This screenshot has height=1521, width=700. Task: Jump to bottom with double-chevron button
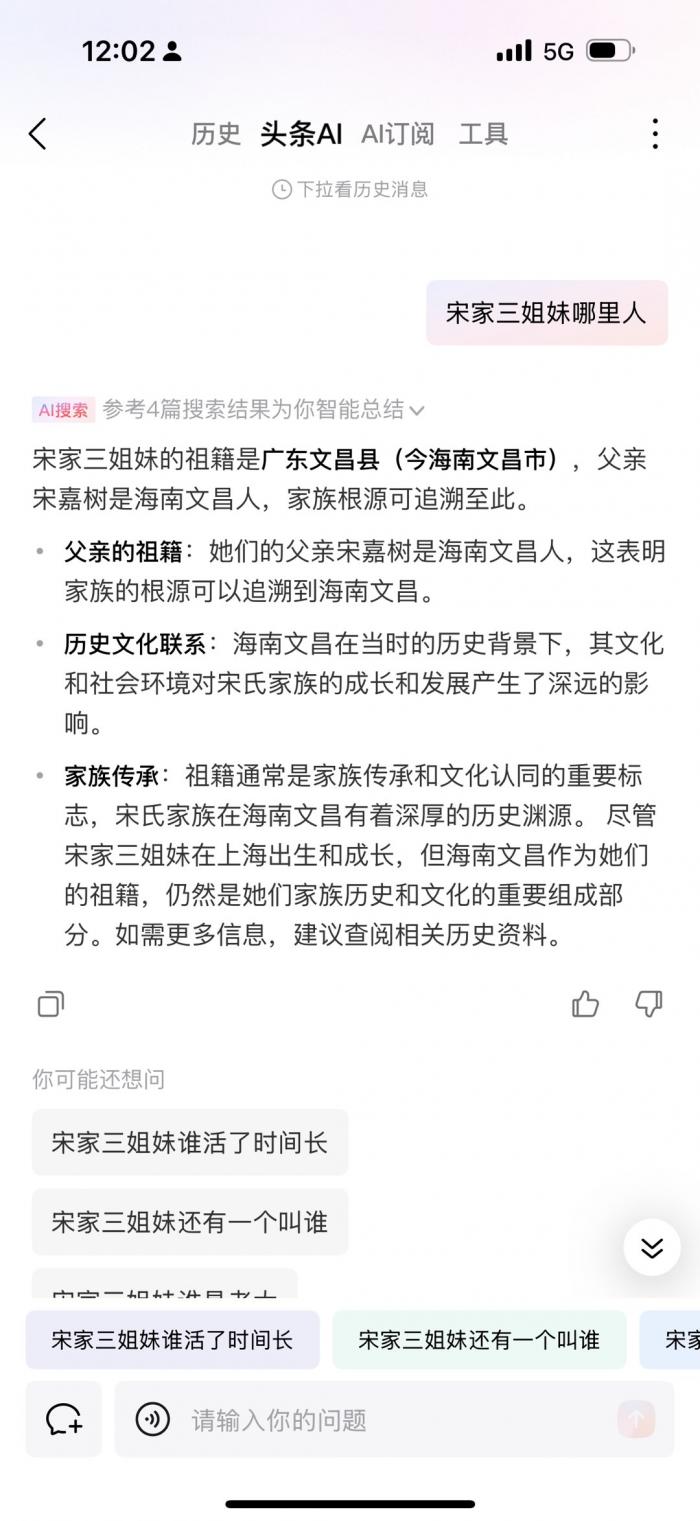click(652, 1247)
